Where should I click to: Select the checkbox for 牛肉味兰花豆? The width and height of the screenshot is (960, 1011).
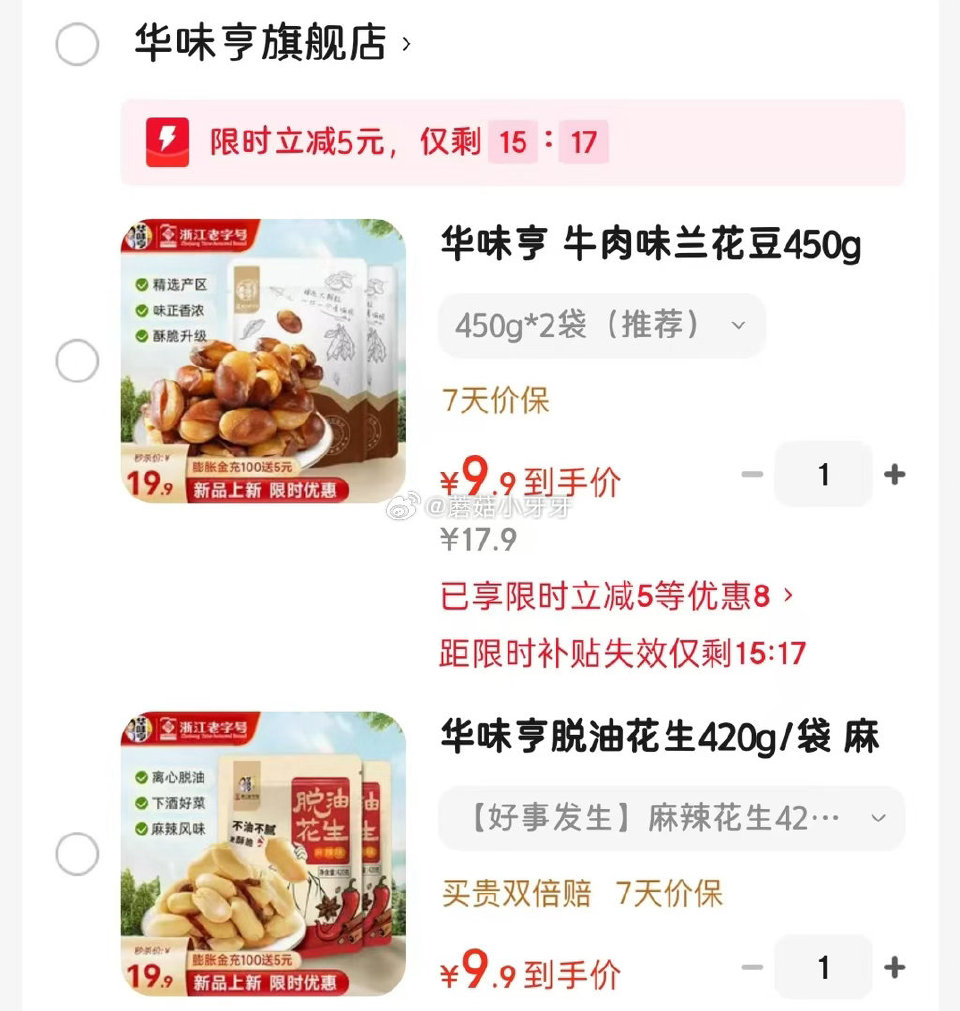[x=76, y=360]
